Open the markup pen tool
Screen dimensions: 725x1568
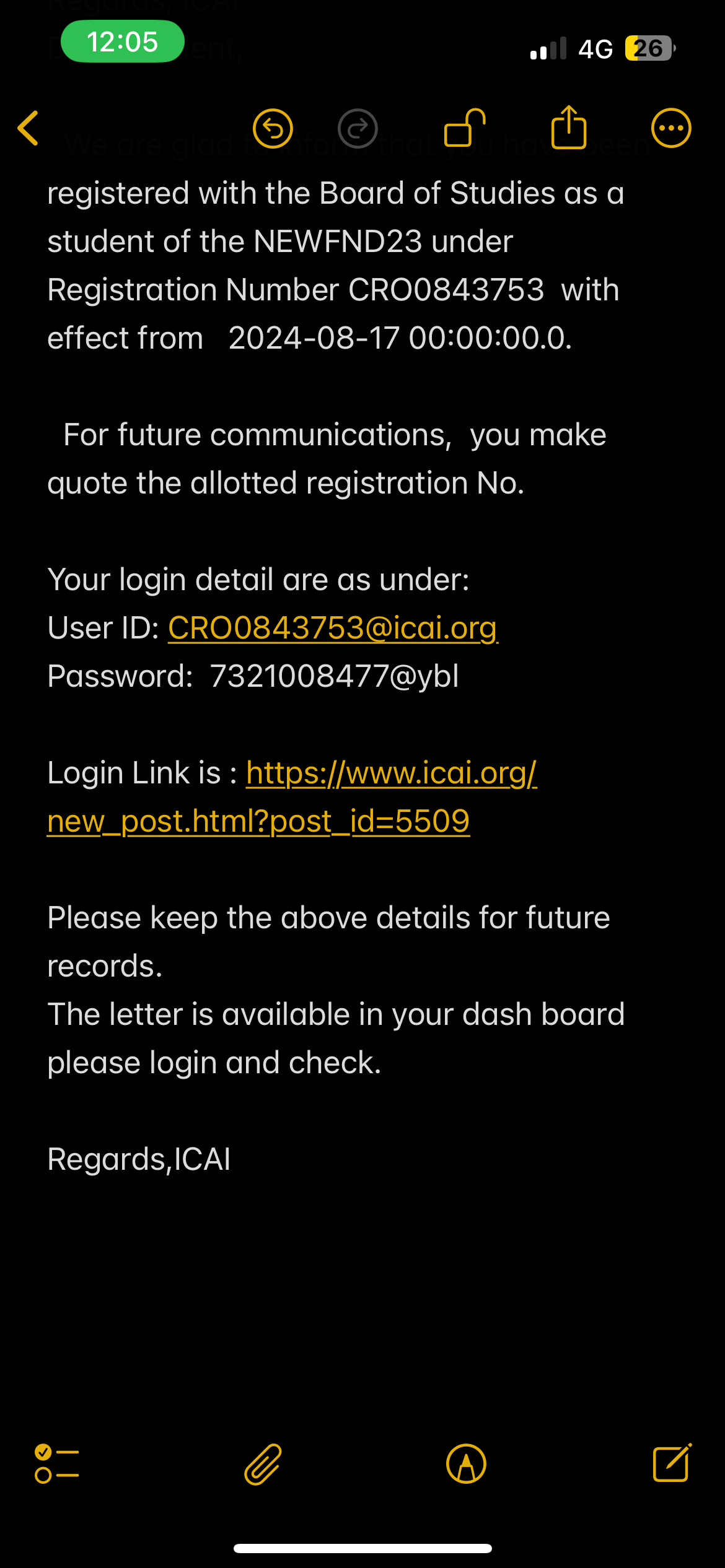pos(466,1464)
